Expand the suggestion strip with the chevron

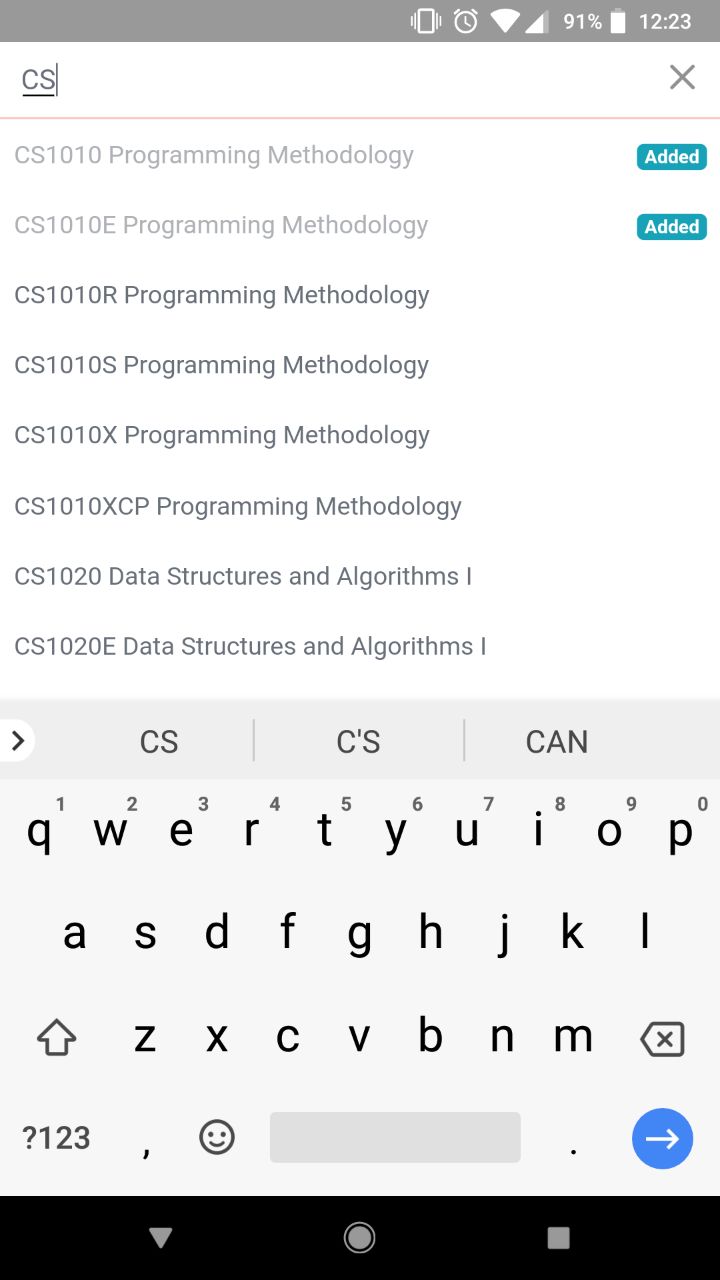pos(17,741)
